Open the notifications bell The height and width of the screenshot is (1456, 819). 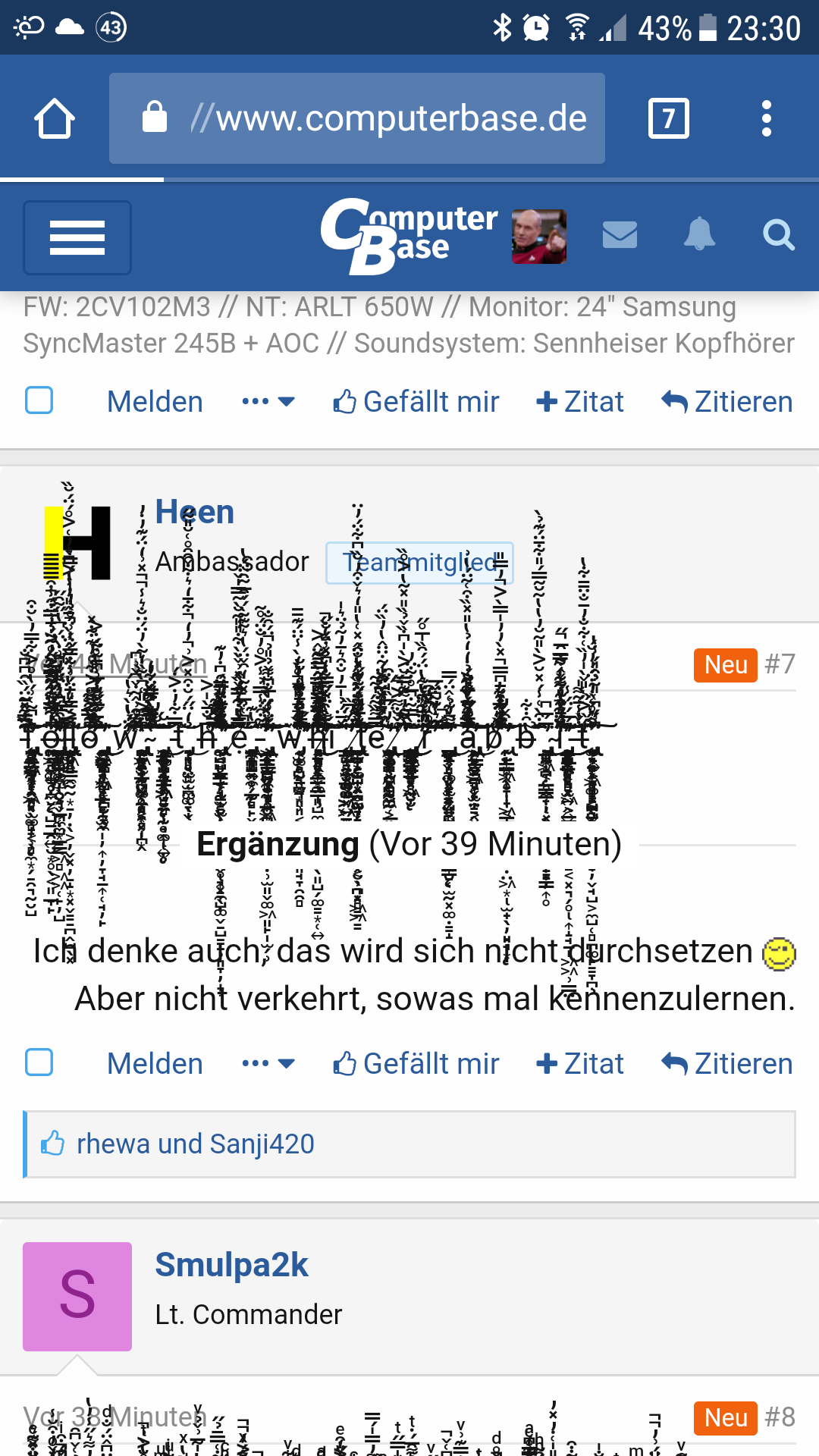[x=698, y=236]
